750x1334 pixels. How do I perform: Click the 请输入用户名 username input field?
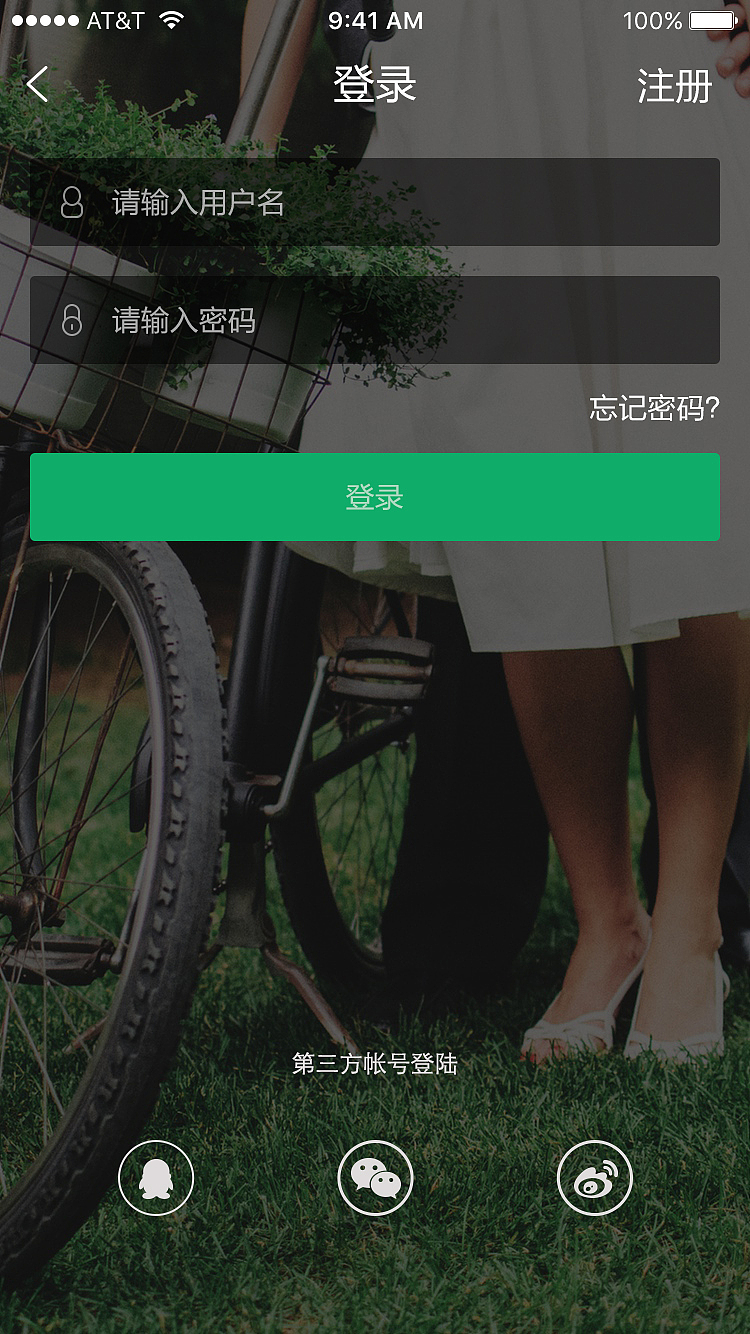coord(375,202)
